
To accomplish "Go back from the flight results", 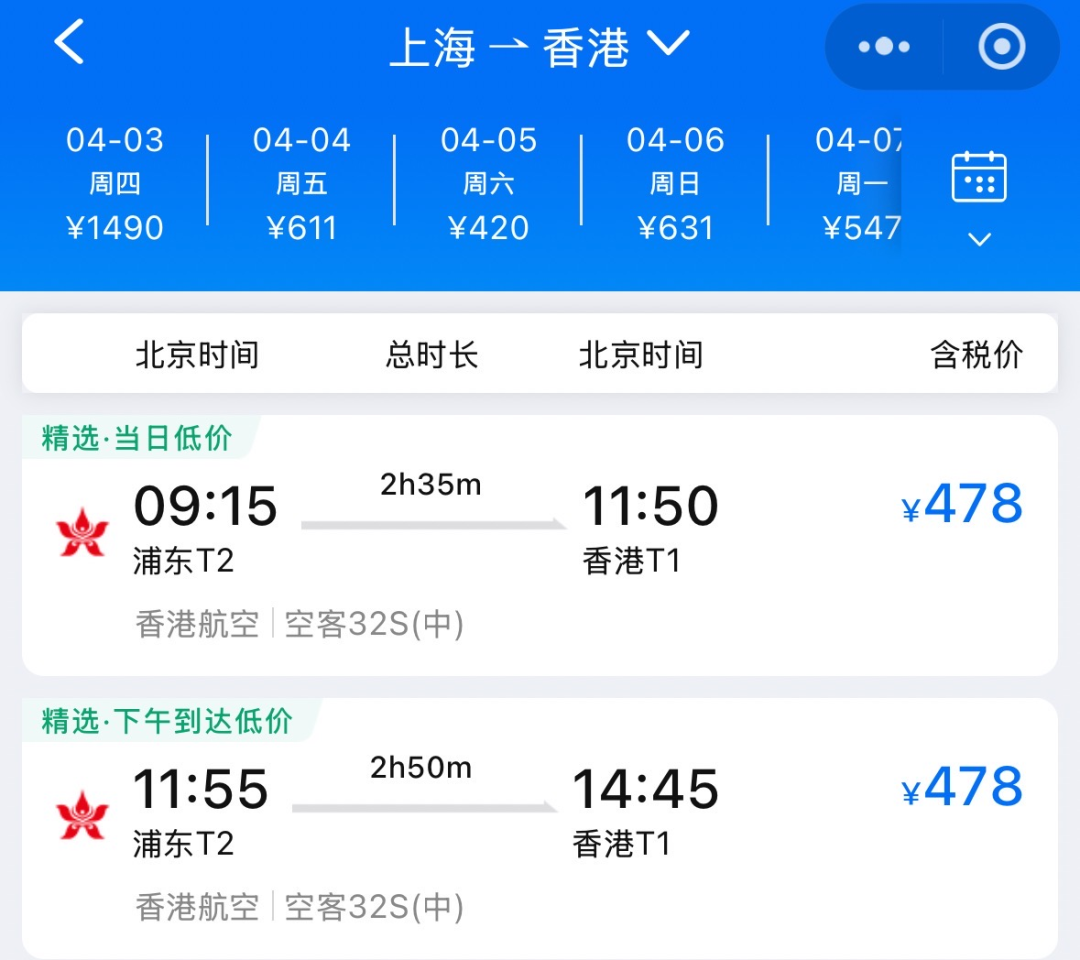I will 70,45.
